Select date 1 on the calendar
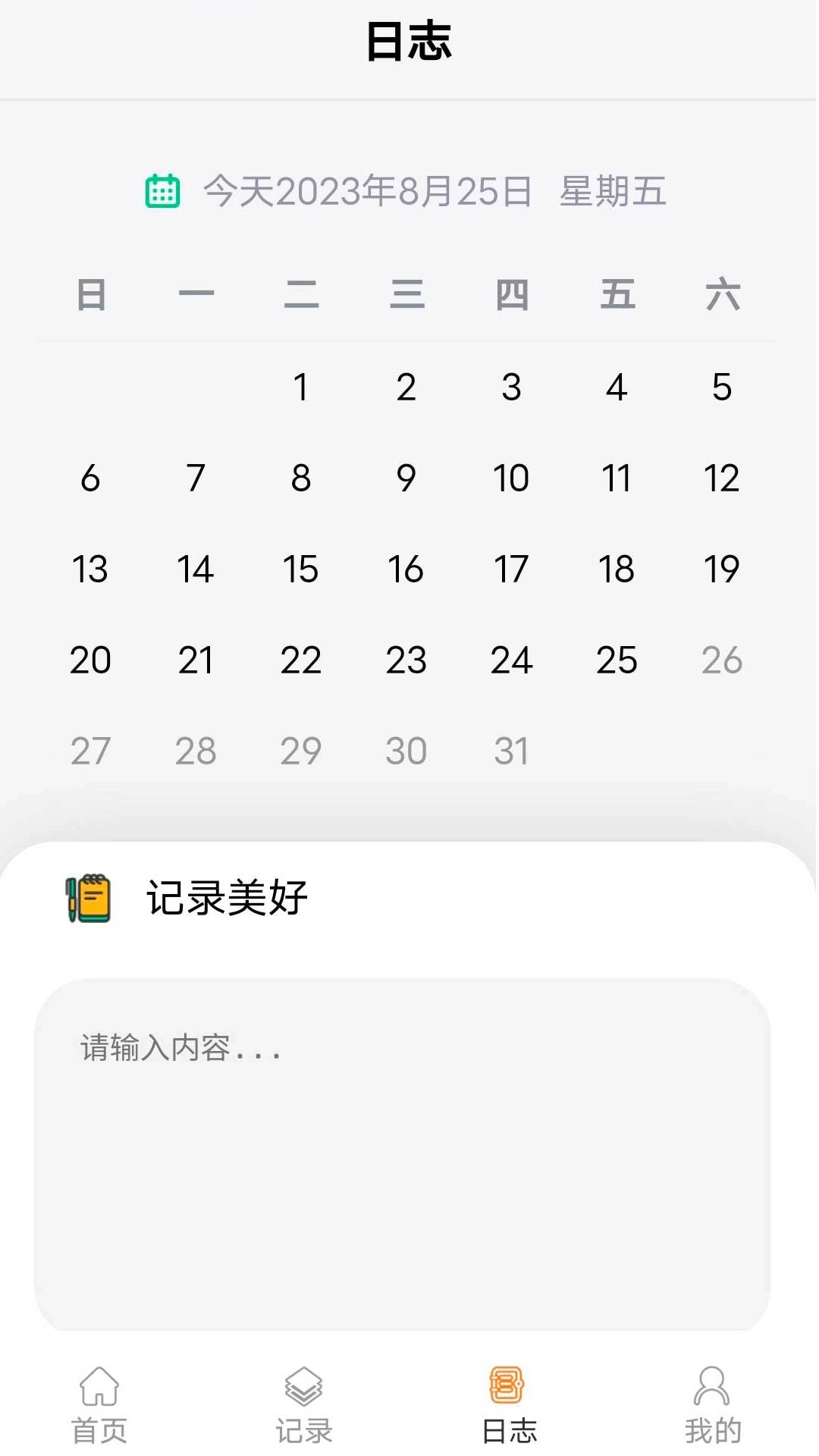This screenshot has height=1456, width=819. (x=301, y=387)
